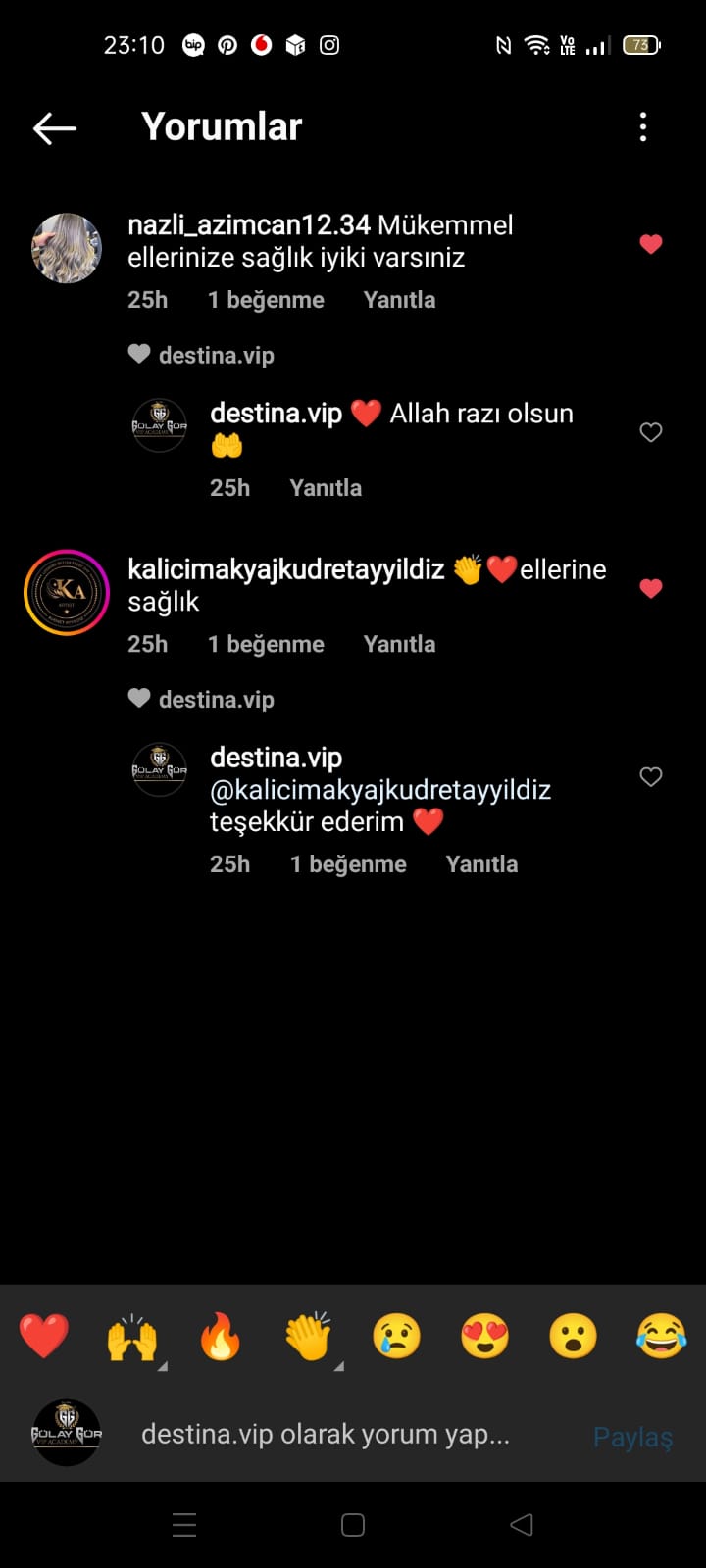Reply to the 'teşekkür ederim' comment
Screen dimensions: 706x1568
click(x=481, y=864)
